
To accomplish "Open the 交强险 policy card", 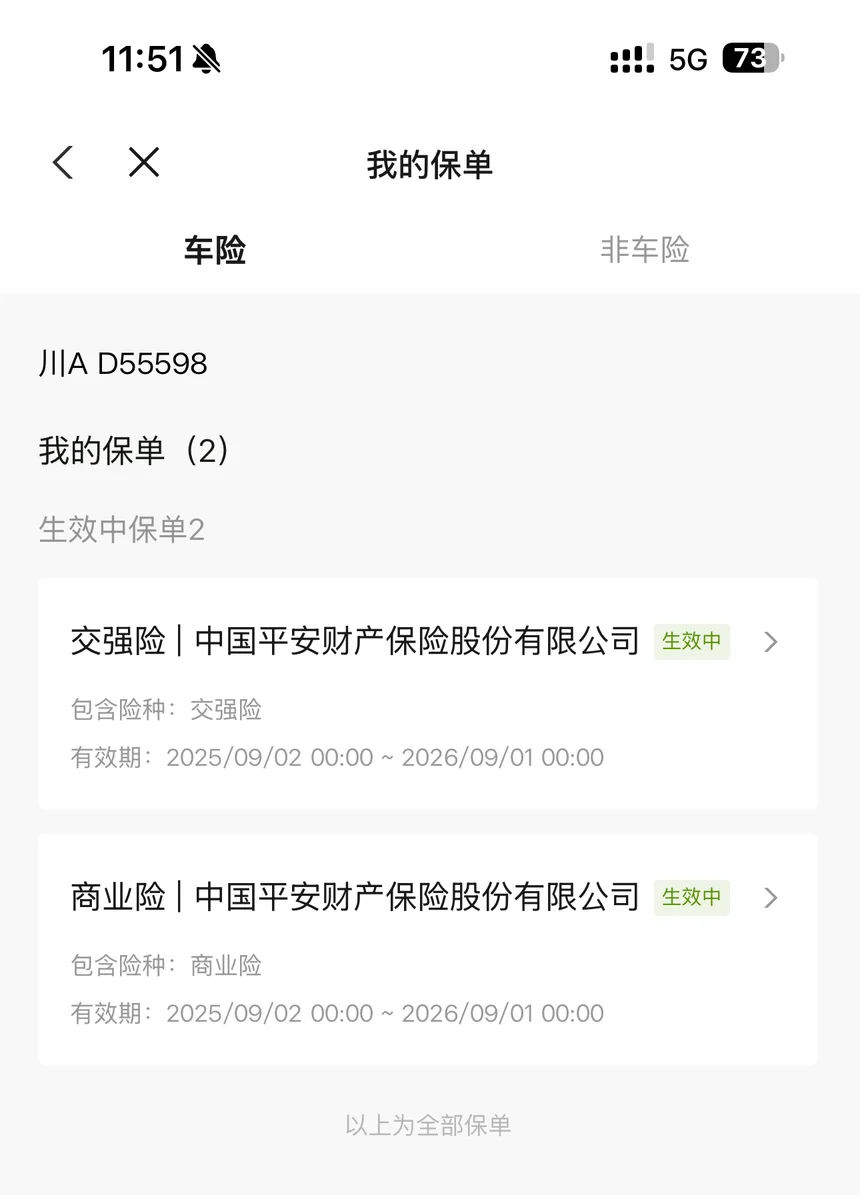I will [428, 693].
